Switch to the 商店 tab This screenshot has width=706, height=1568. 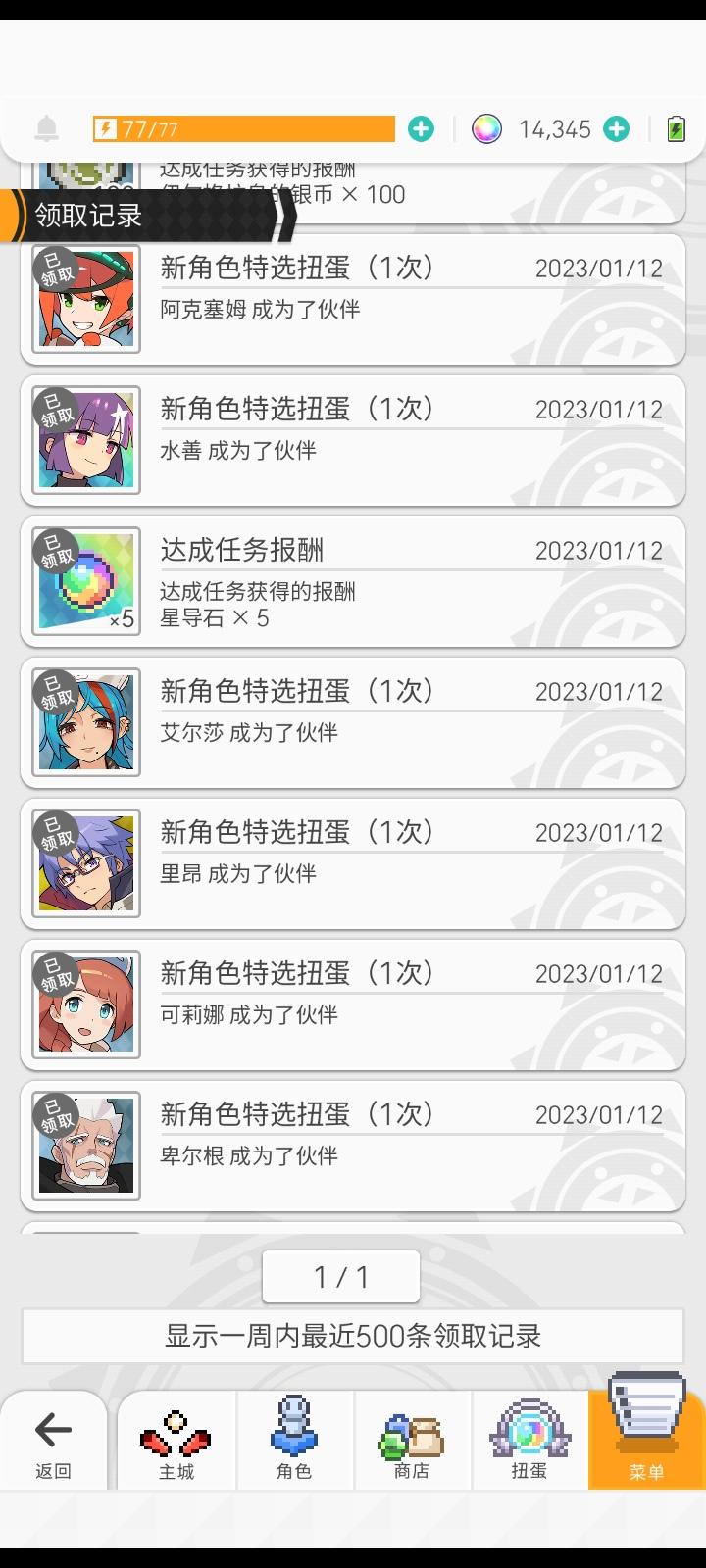pos(412,1431)
